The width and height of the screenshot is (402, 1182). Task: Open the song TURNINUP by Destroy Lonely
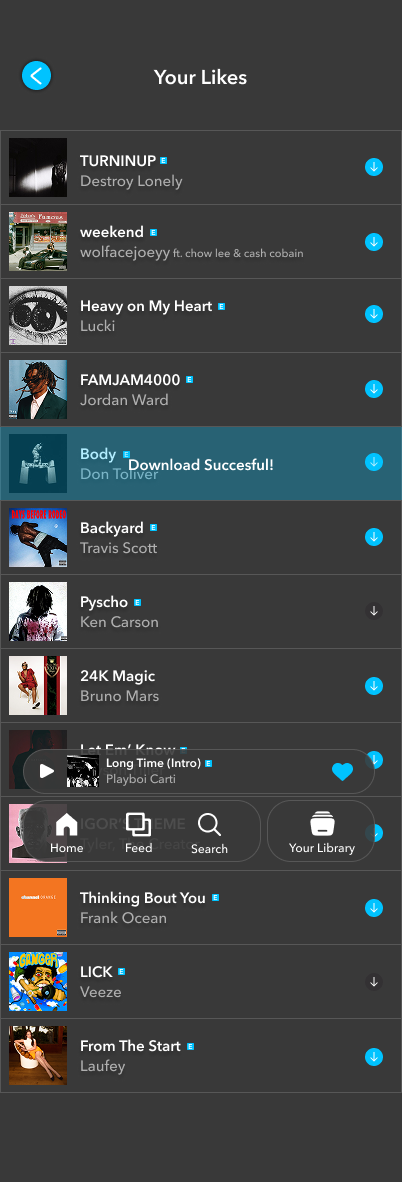201,167
